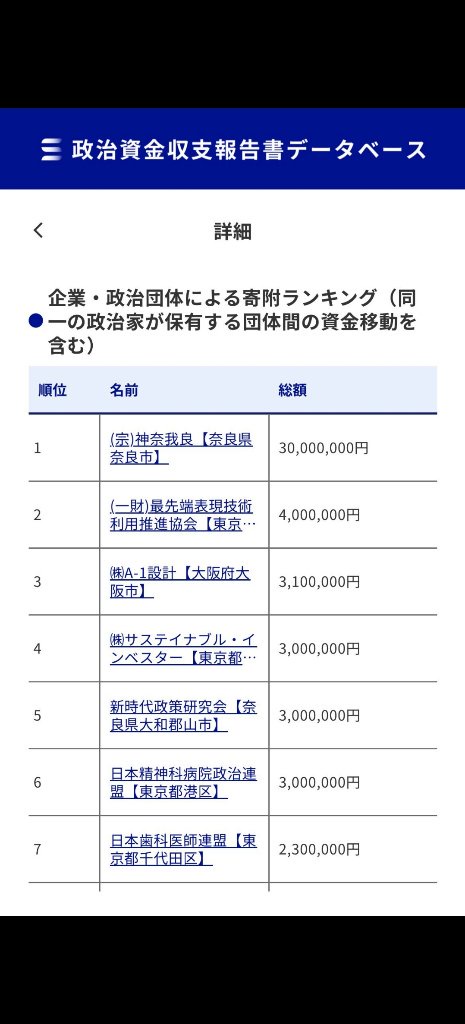465x1024 pixels.
Task: Tap the 政治資金収支報告書データベース site logo
Action: pos(232,149)
